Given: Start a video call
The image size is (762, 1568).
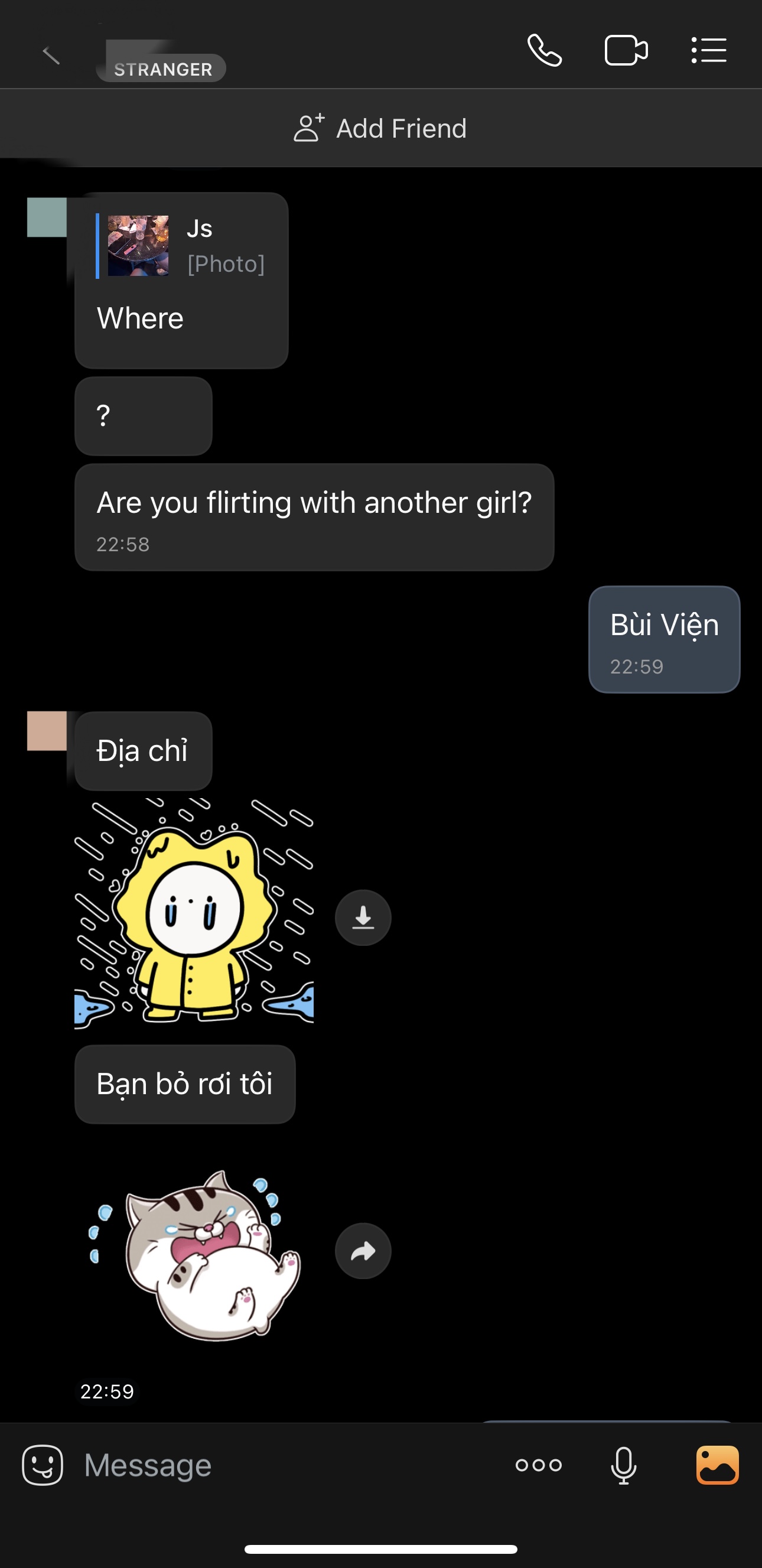Looking at the screenshot, I should (626, 51).
